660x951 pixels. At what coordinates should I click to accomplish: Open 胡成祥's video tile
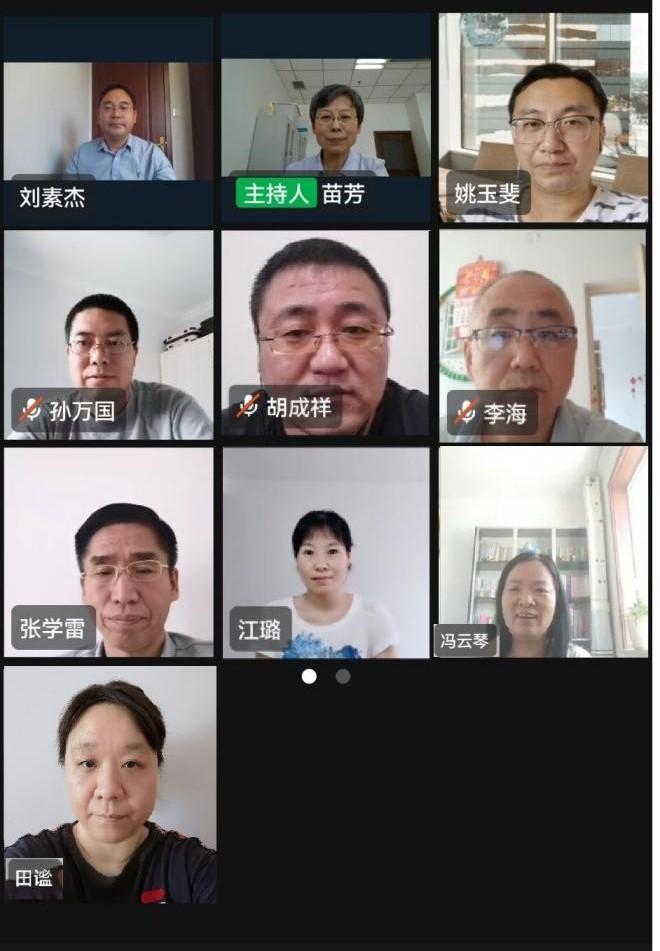click(326, 333)
